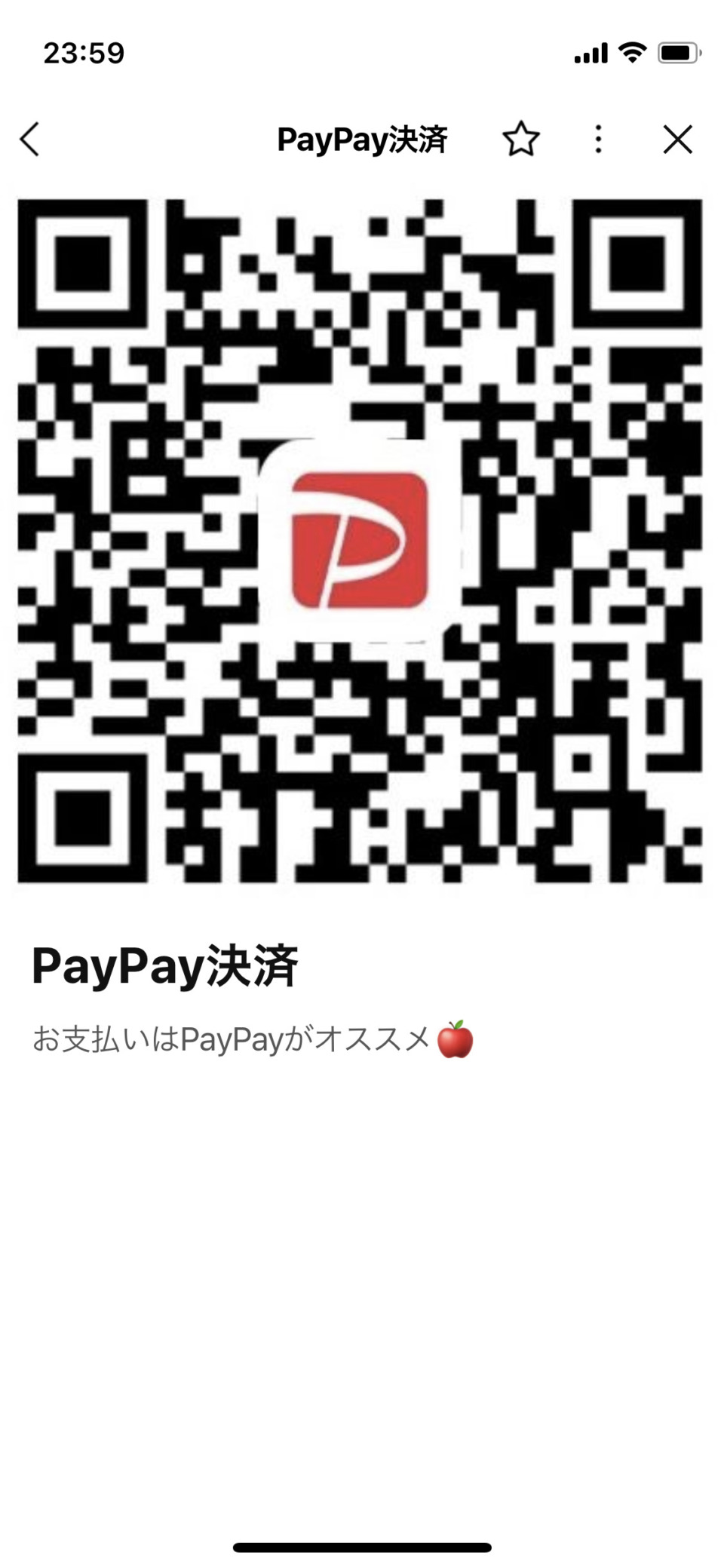
Task: Close the PayPay決済 page
Action: coord(677,140)
